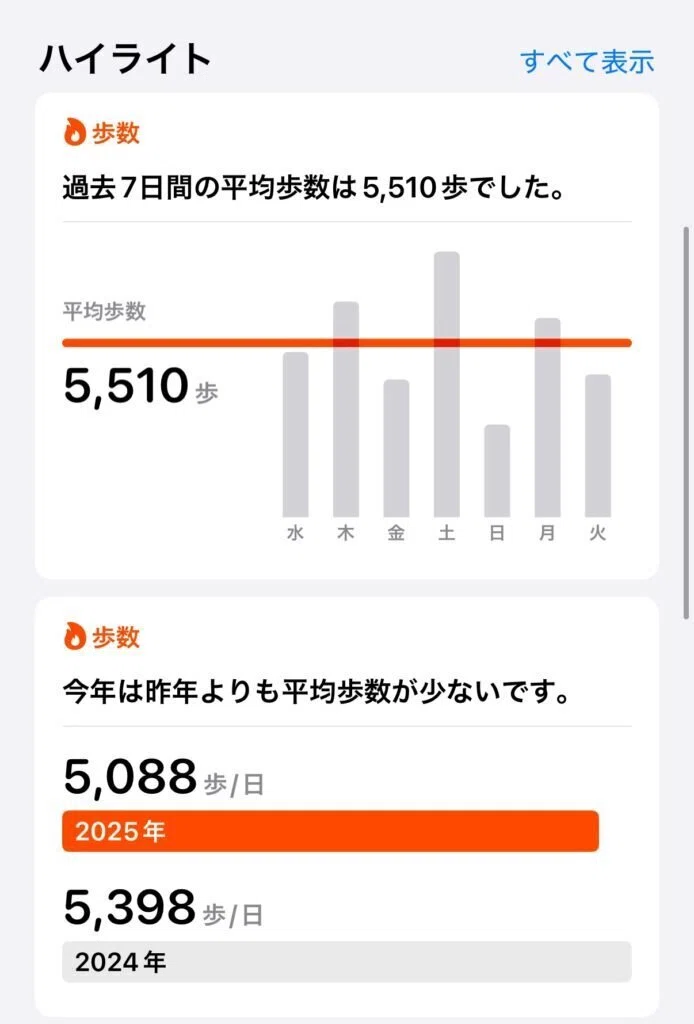Open the 7-day average steps highlight card
Image resolution: width=694 pixels, height=1024 pixels.
tap(347, 336)
